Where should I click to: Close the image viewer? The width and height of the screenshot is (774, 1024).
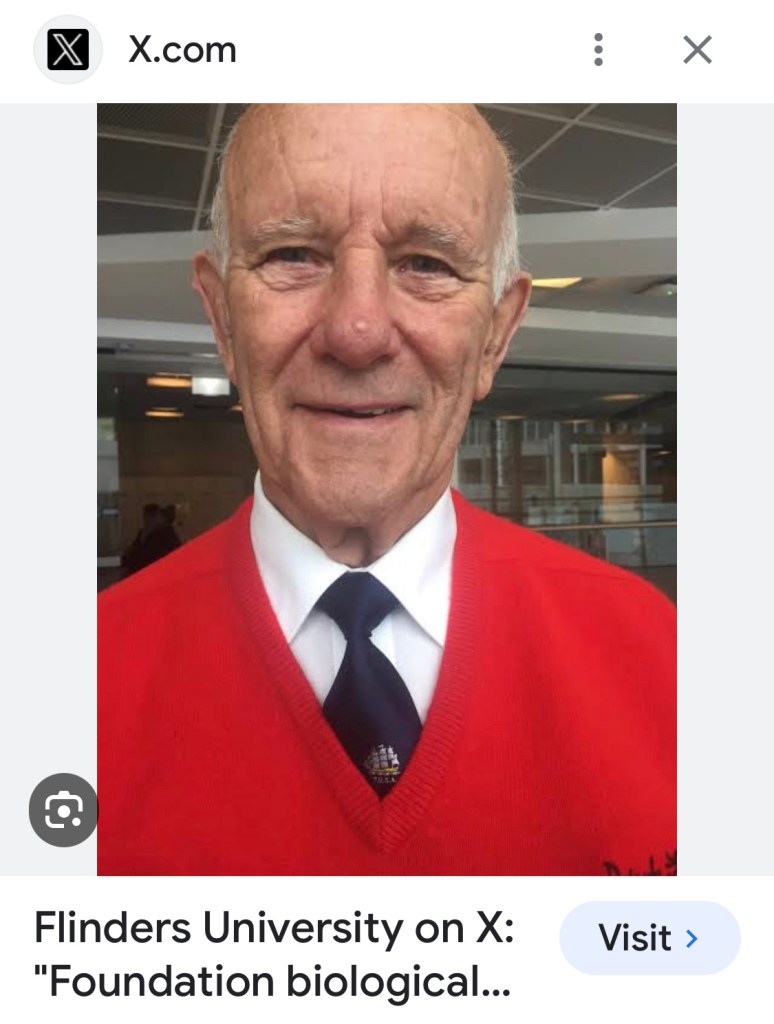pos(697,49)
